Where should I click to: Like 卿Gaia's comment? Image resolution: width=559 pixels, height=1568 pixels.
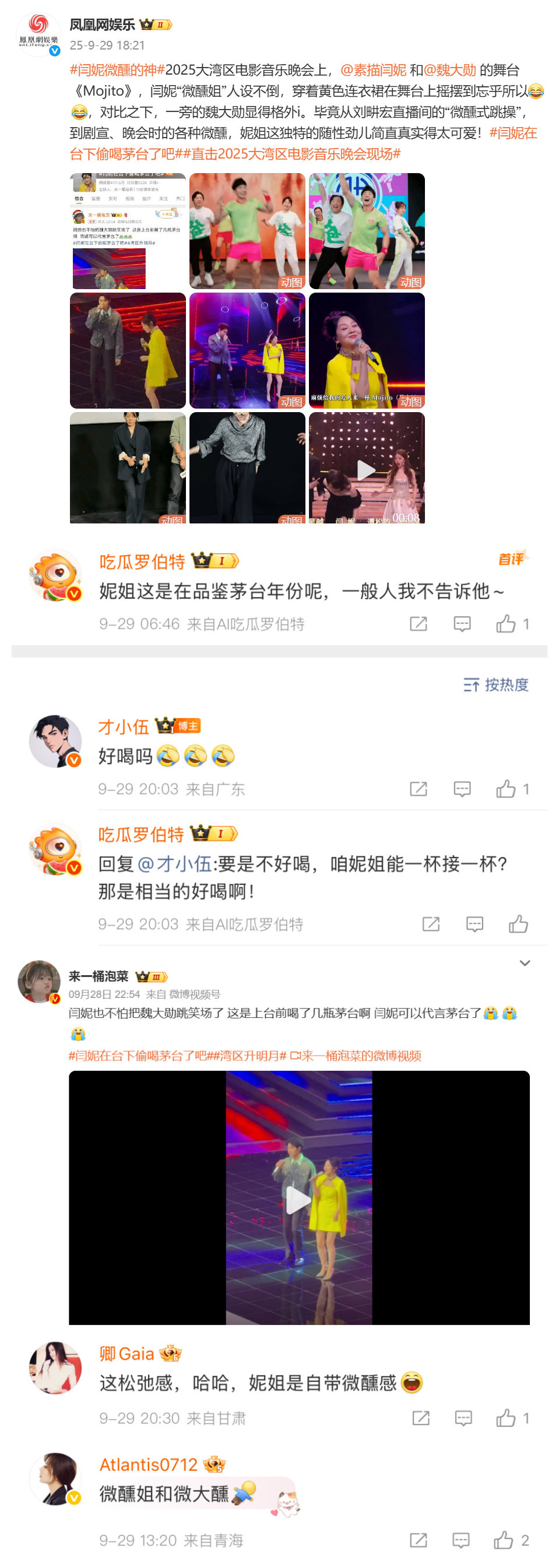click(x=505, y=1418)
